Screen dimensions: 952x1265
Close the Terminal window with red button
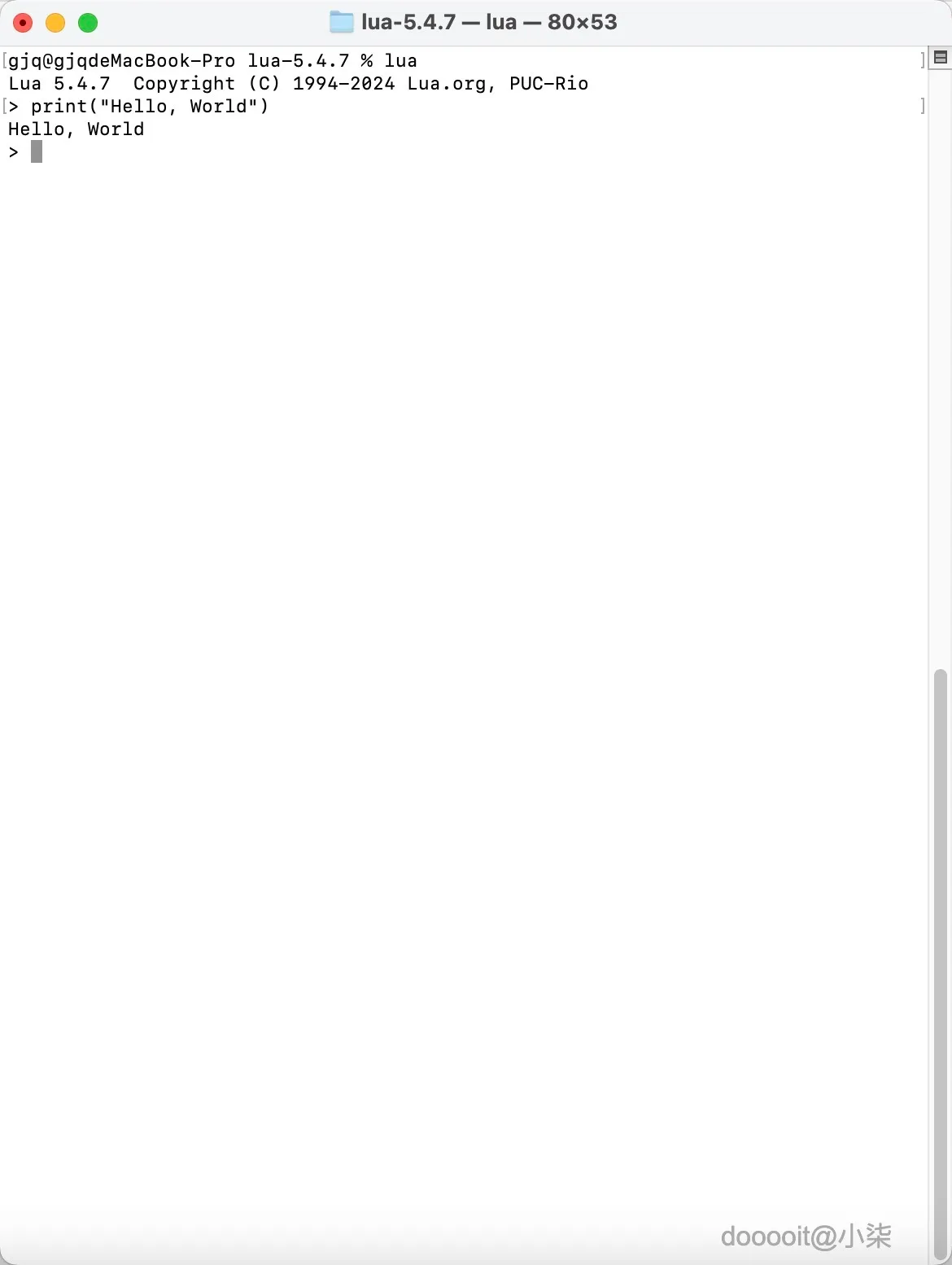point(23,23)
